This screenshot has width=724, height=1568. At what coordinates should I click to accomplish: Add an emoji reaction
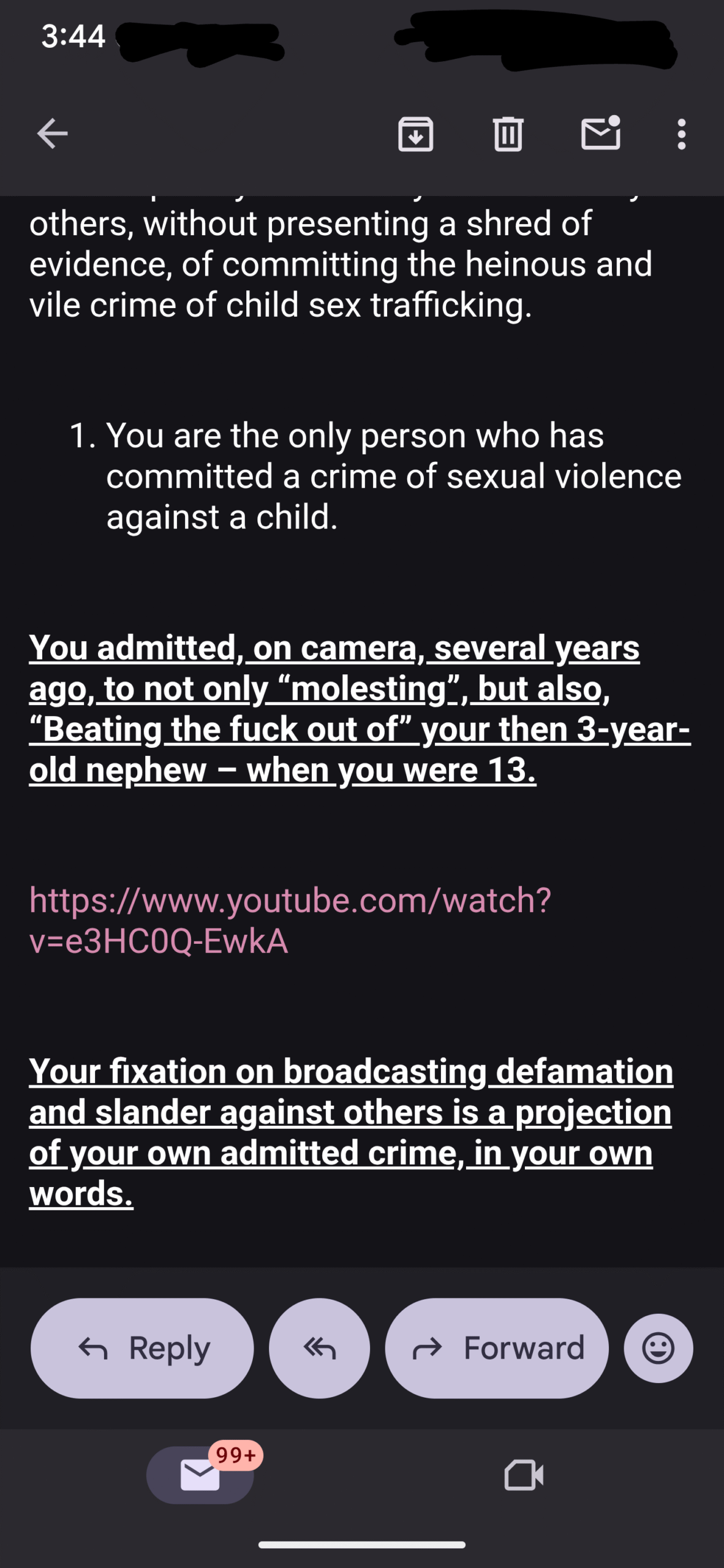(658, 1348)
